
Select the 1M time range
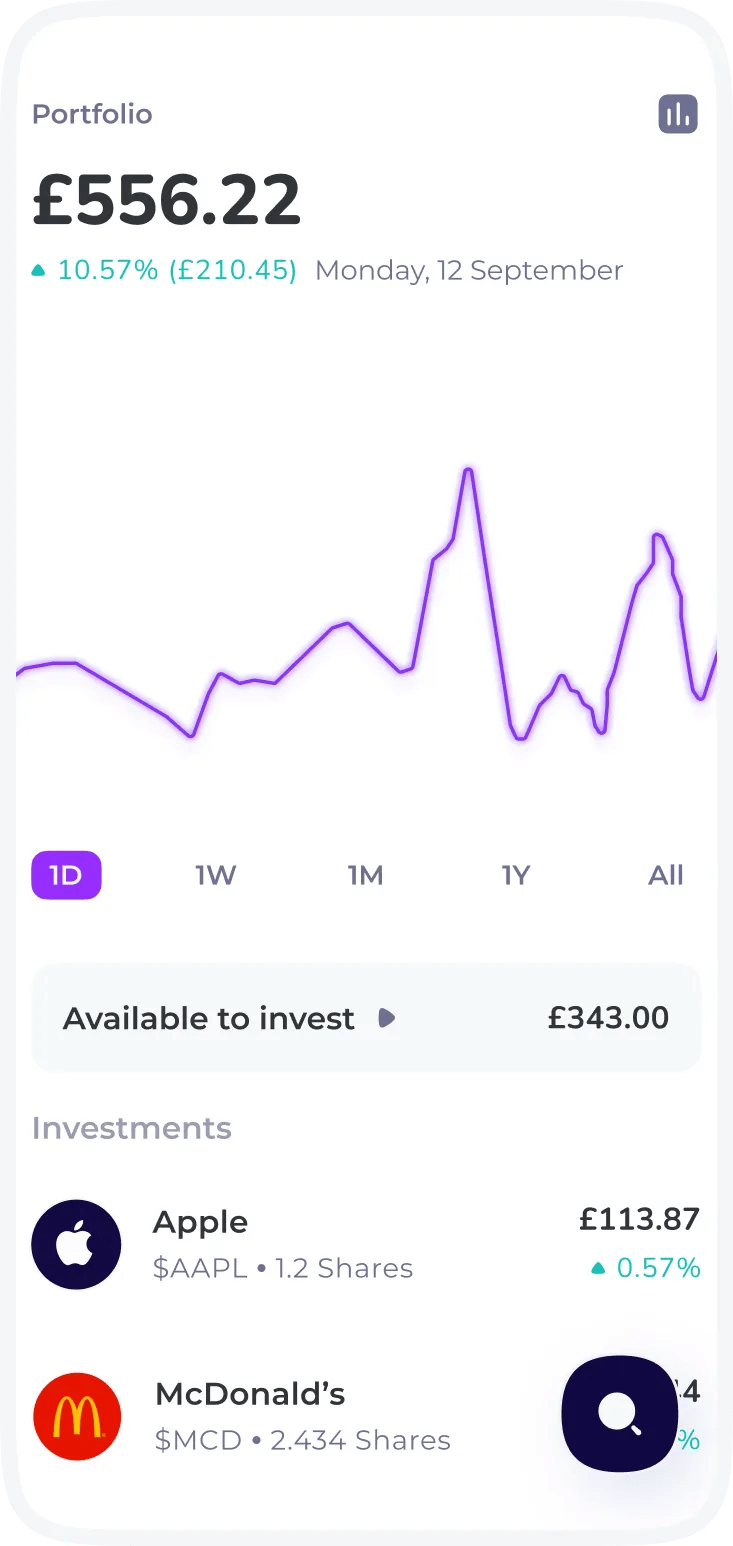pyautogui.click(x=366, y=875)
